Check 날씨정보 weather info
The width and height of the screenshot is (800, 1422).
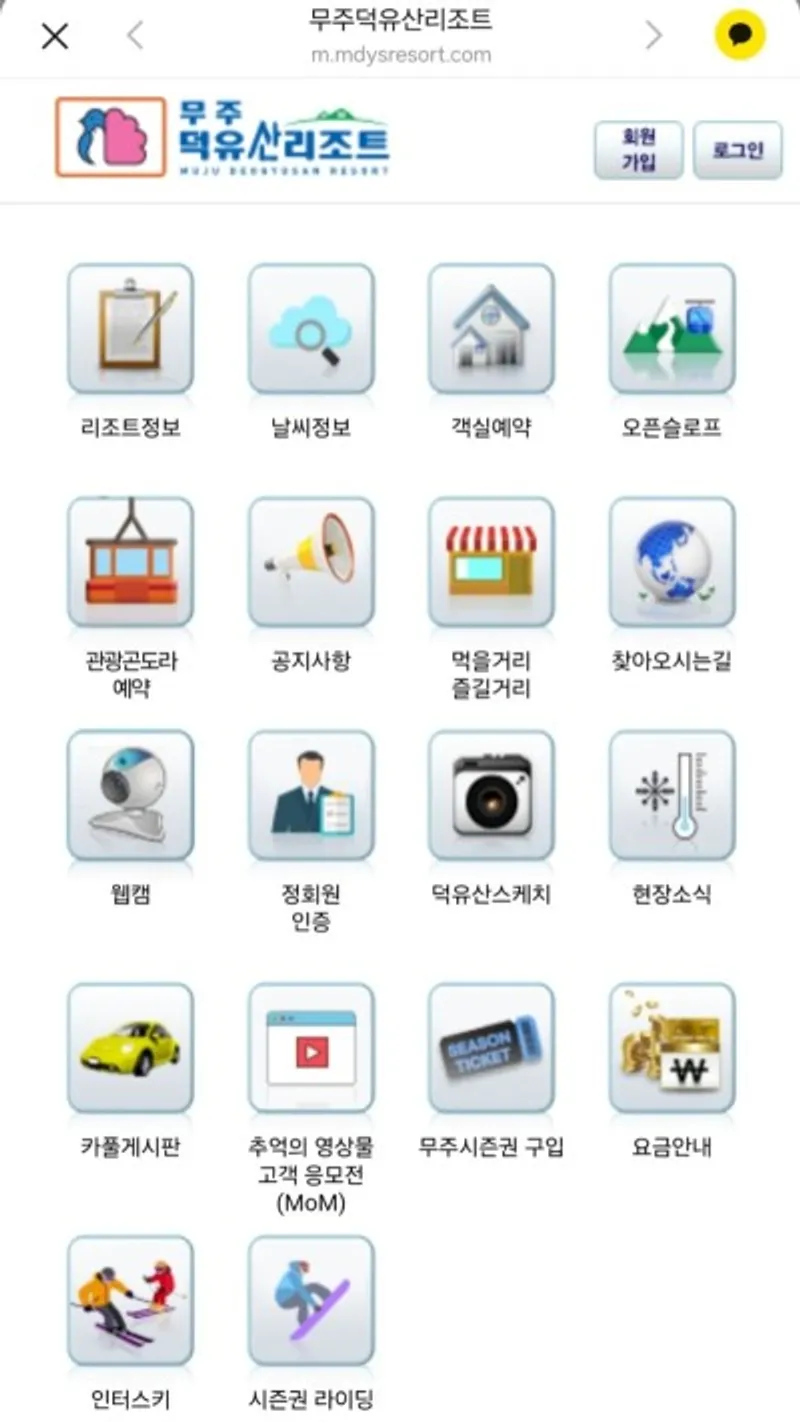coord(311,328)
